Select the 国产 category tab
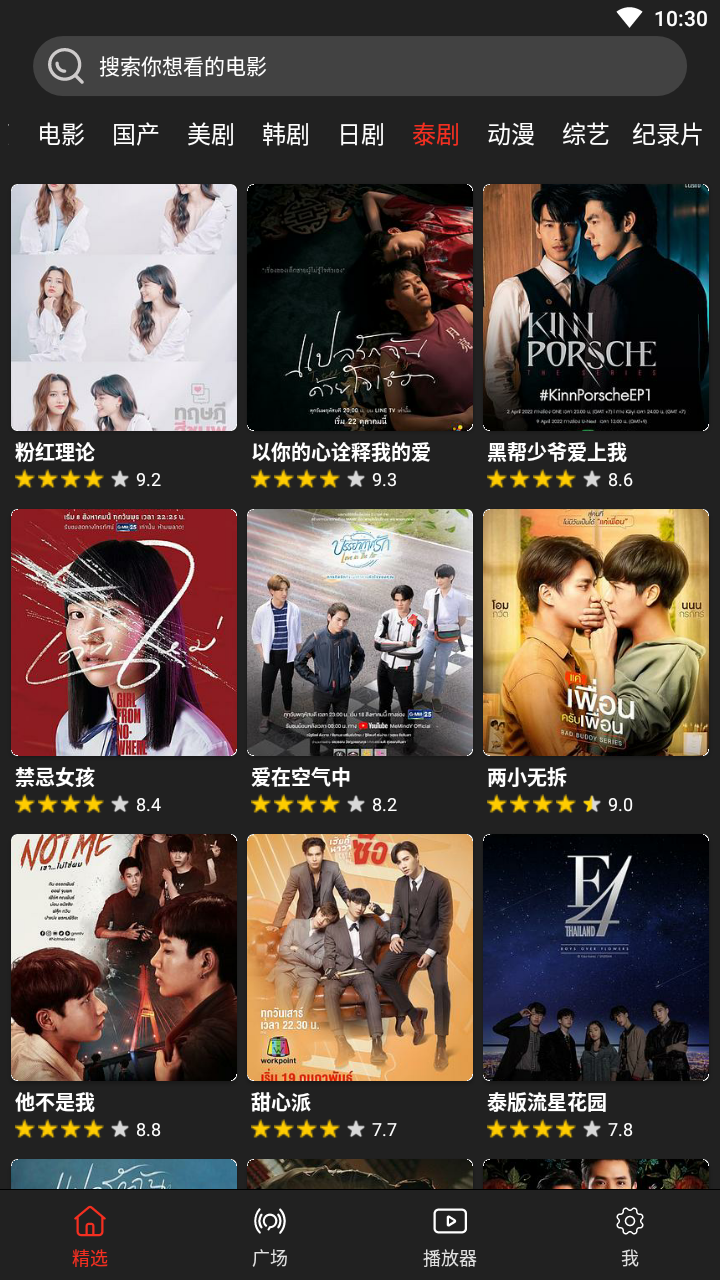The height and width of the screenshot is (1280, 720). coord(136,135)
